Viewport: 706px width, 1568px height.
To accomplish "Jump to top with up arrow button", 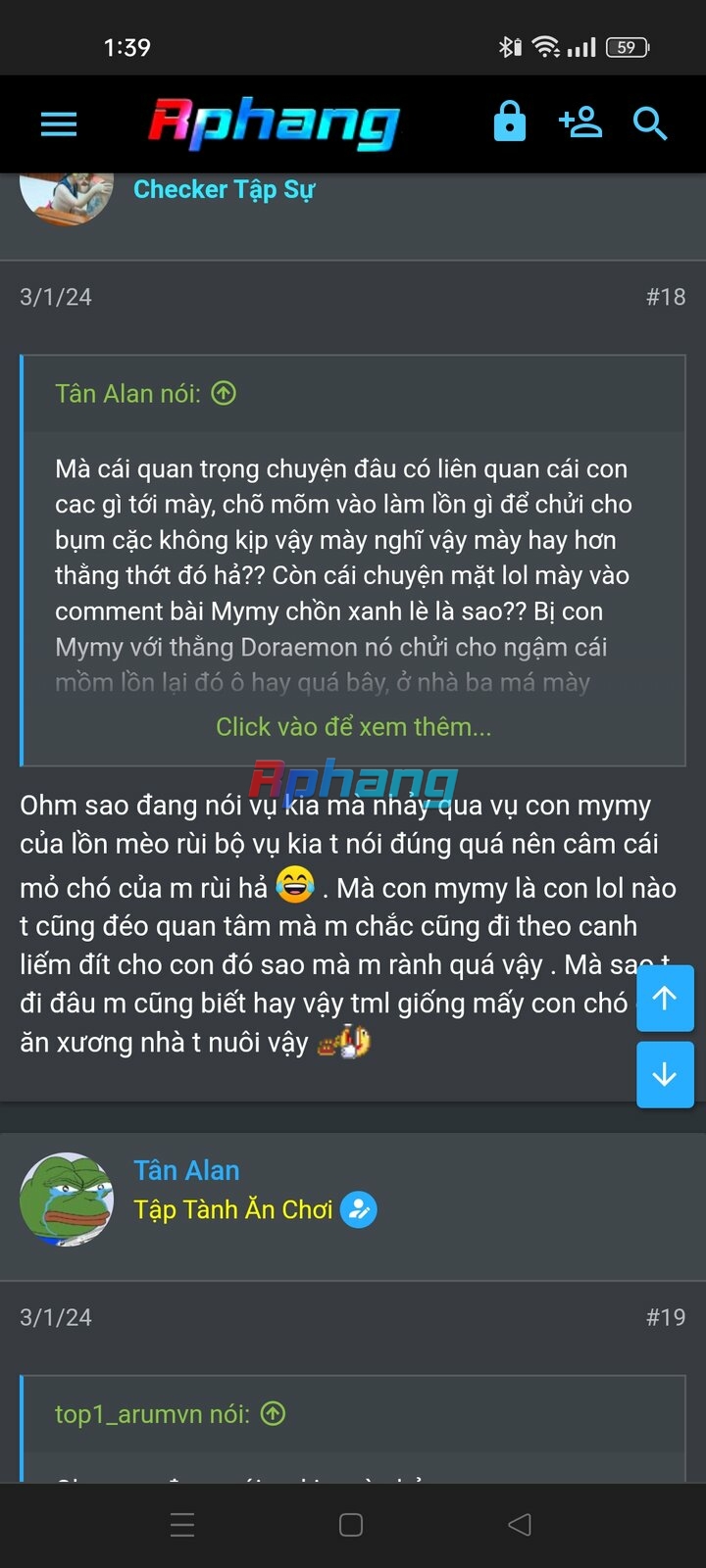I will pyautogui.click(x=665, y=999).
